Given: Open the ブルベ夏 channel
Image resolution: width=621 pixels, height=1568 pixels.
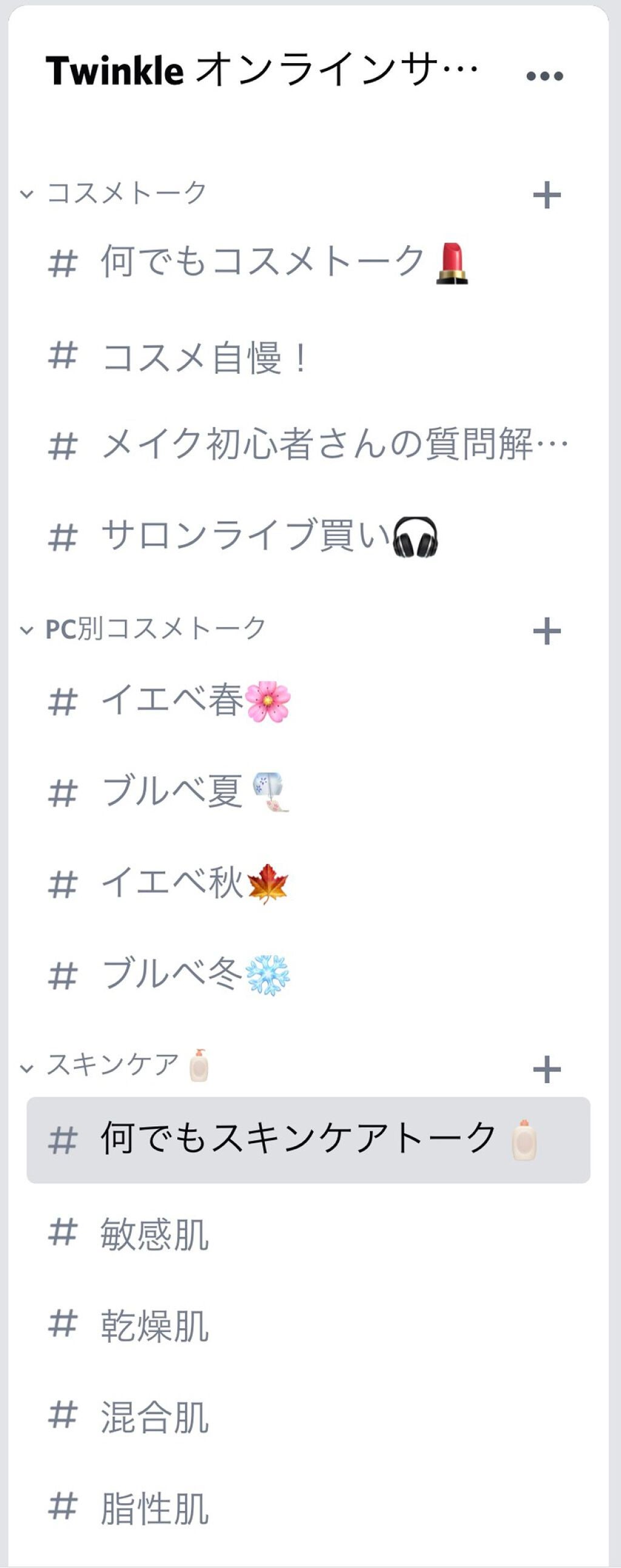Looking at the screenshot, I should [x=195, y=791].
